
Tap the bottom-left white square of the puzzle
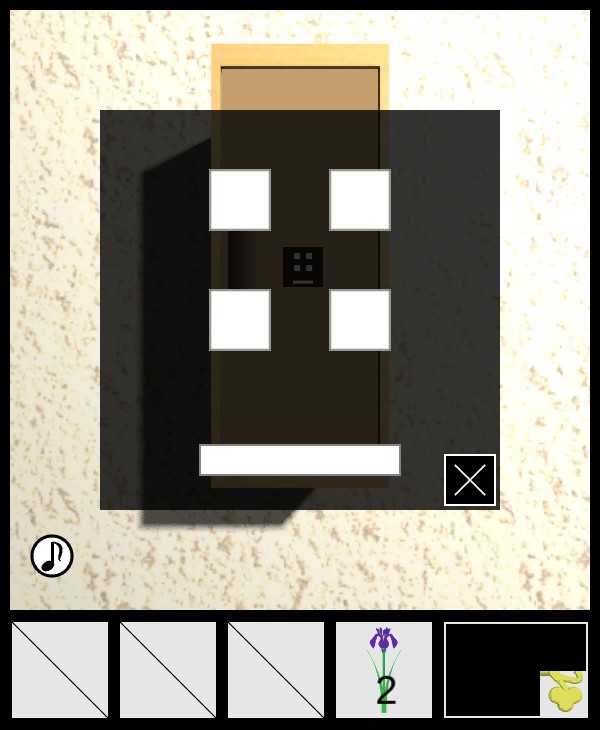tap(240, 320)
